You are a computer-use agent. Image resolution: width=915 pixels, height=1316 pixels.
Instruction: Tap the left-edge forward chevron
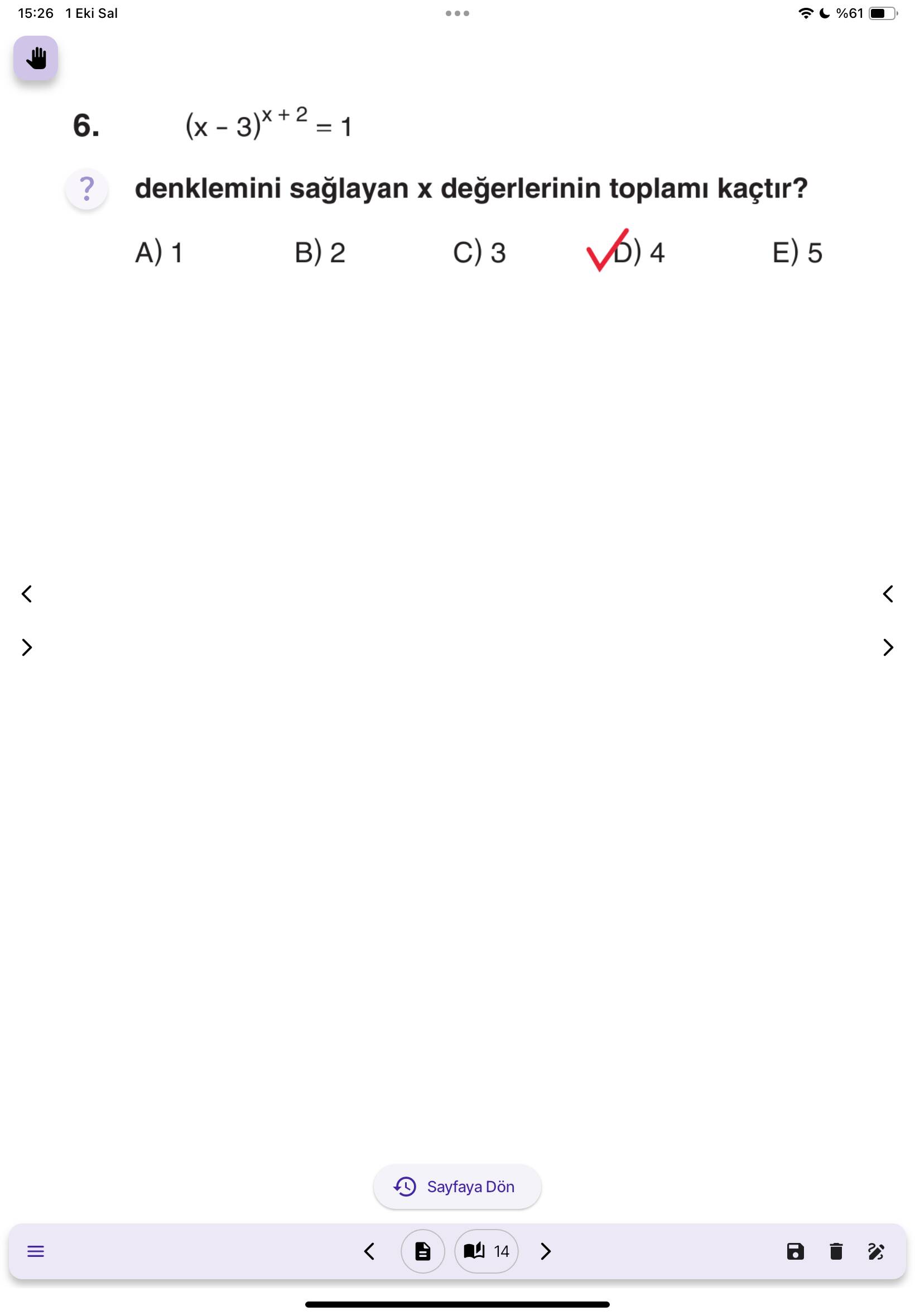coord(26,647)
